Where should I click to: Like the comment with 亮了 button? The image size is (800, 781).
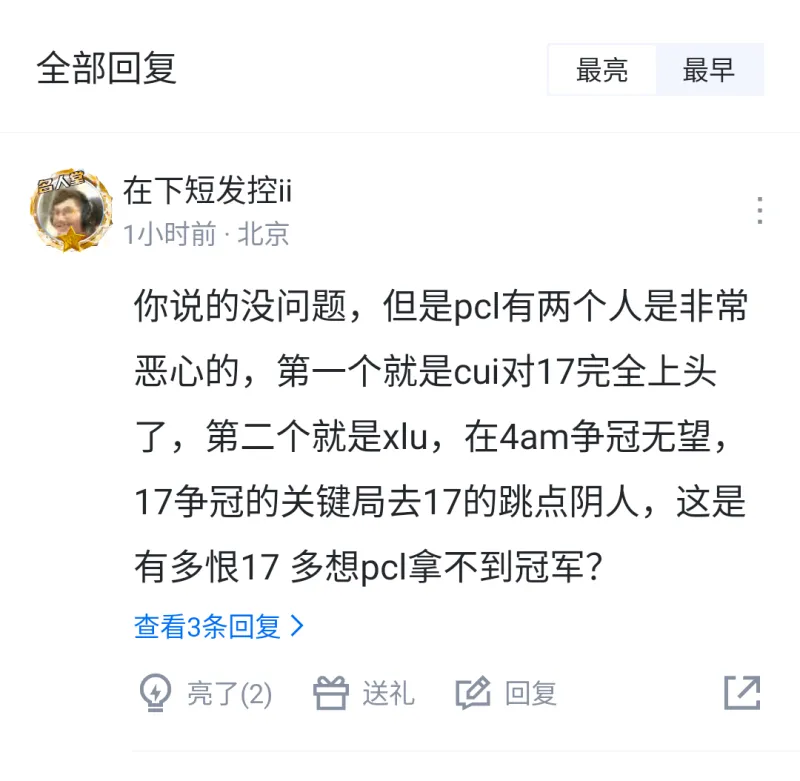pyautogui.click(x=205, y=693)
